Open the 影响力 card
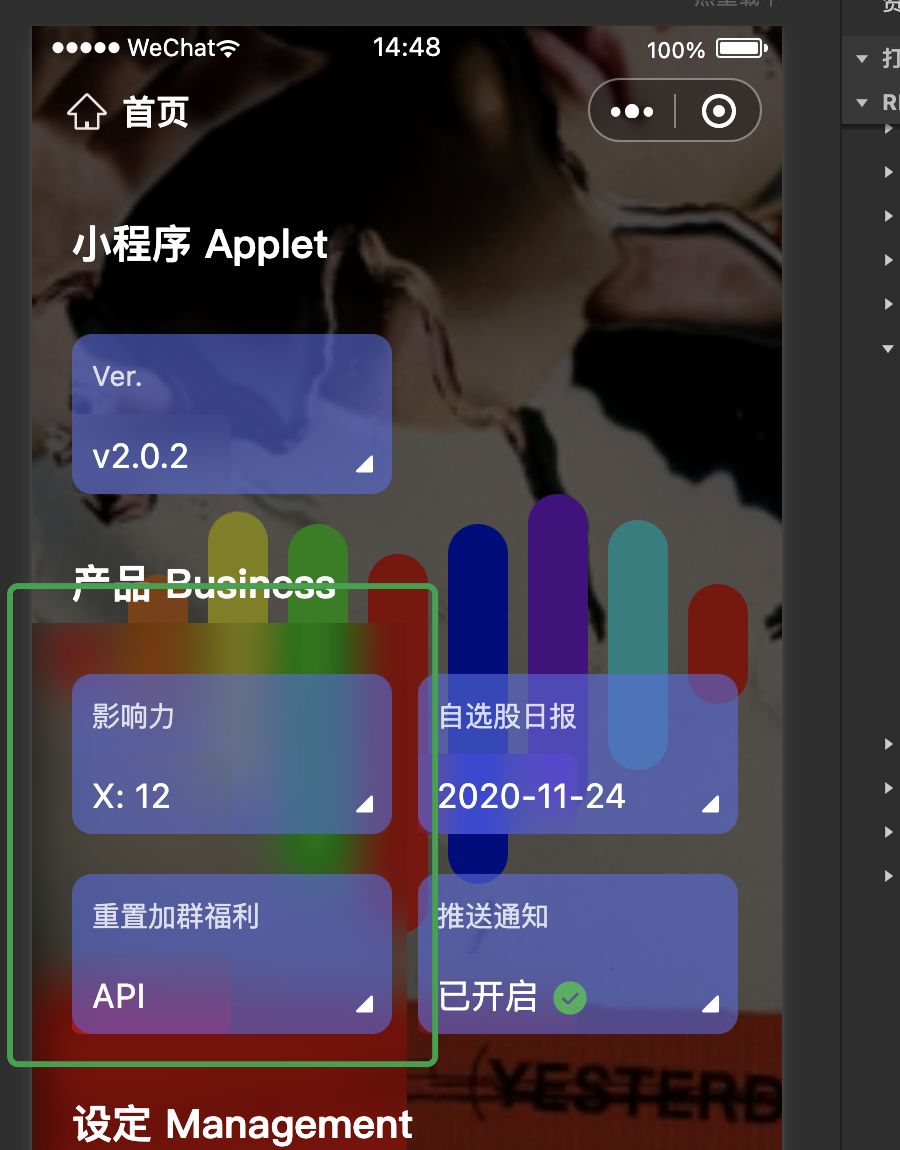 (x=231, y=753)
